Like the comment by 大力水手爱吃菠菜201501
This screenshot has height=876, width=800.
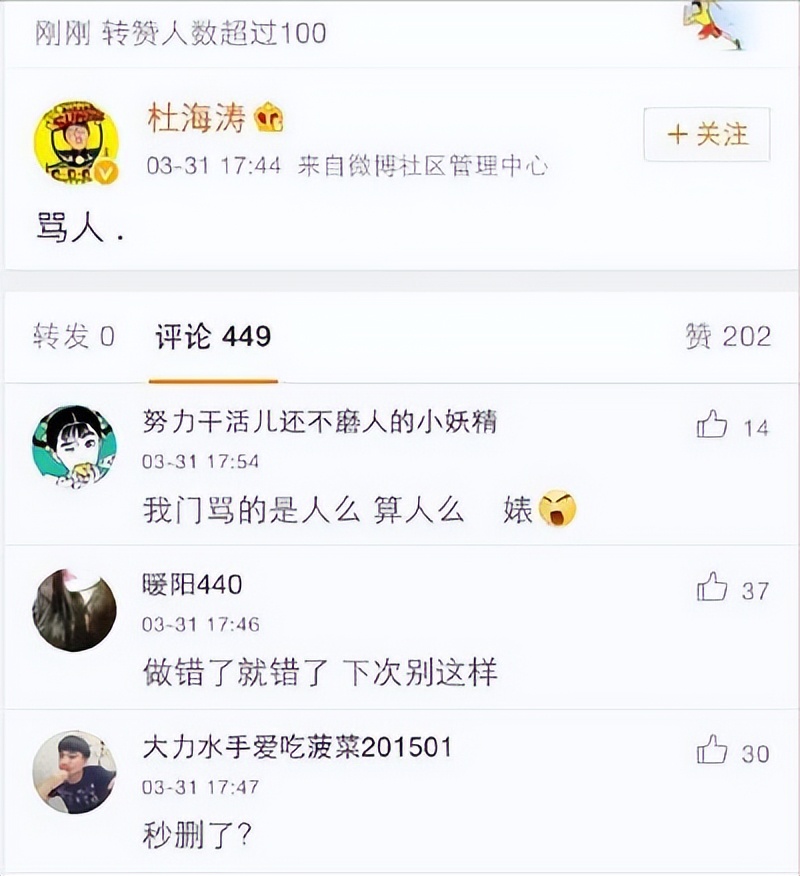[714, 751]
